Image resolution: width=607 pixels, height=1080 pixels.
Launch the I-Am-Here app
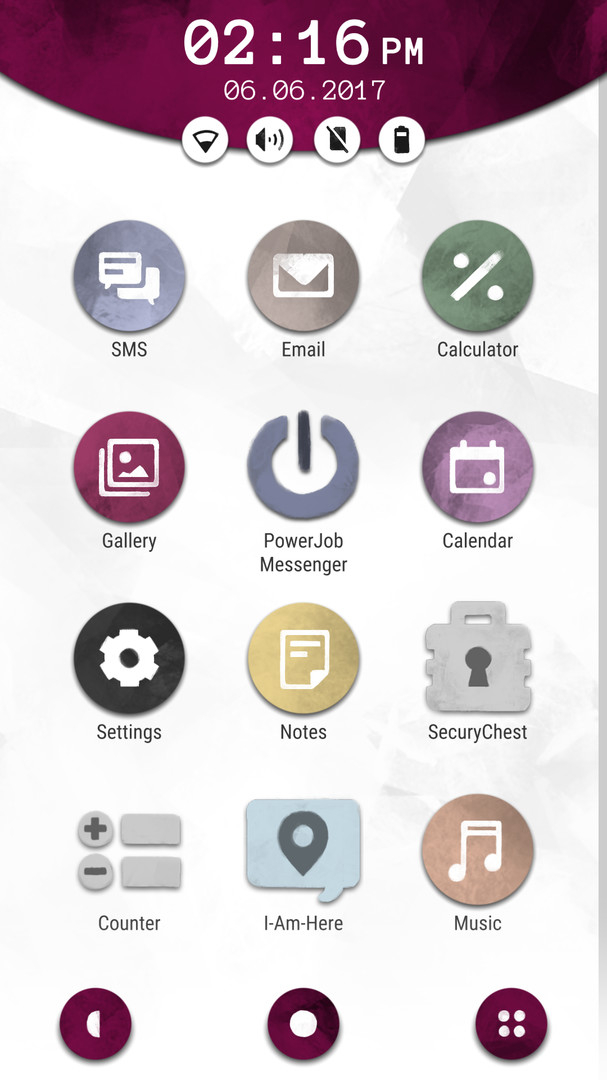click(x=303, y=851)
